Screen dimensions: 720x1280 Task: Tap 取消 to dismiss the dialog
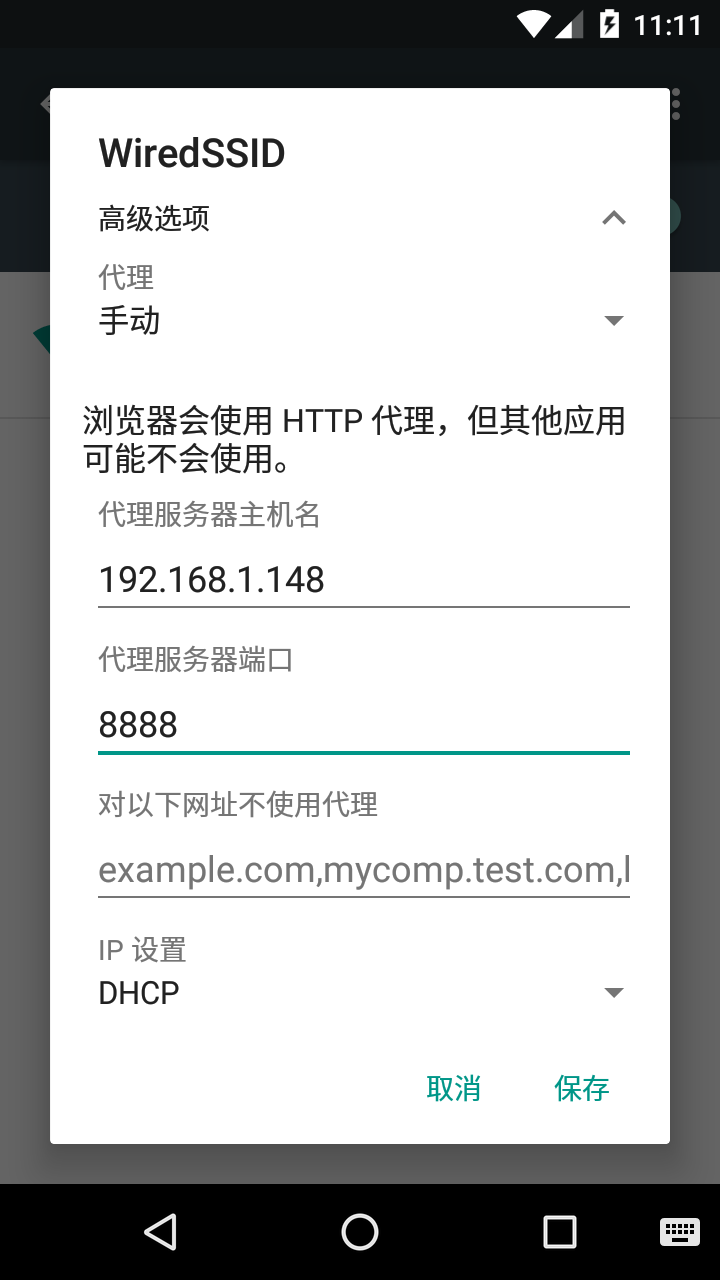point(455,1088)
